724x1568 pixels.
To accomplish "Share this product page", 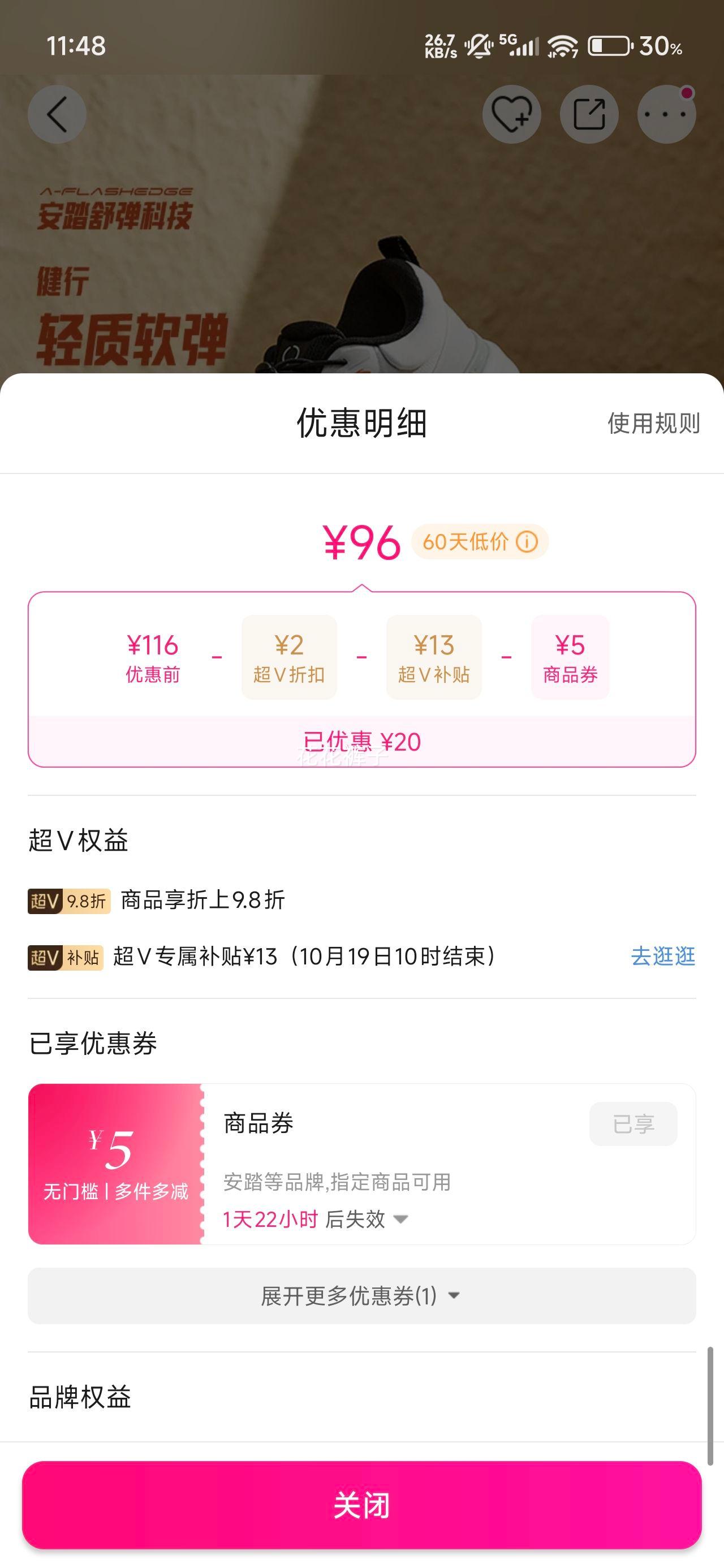I will pos(589,114).
